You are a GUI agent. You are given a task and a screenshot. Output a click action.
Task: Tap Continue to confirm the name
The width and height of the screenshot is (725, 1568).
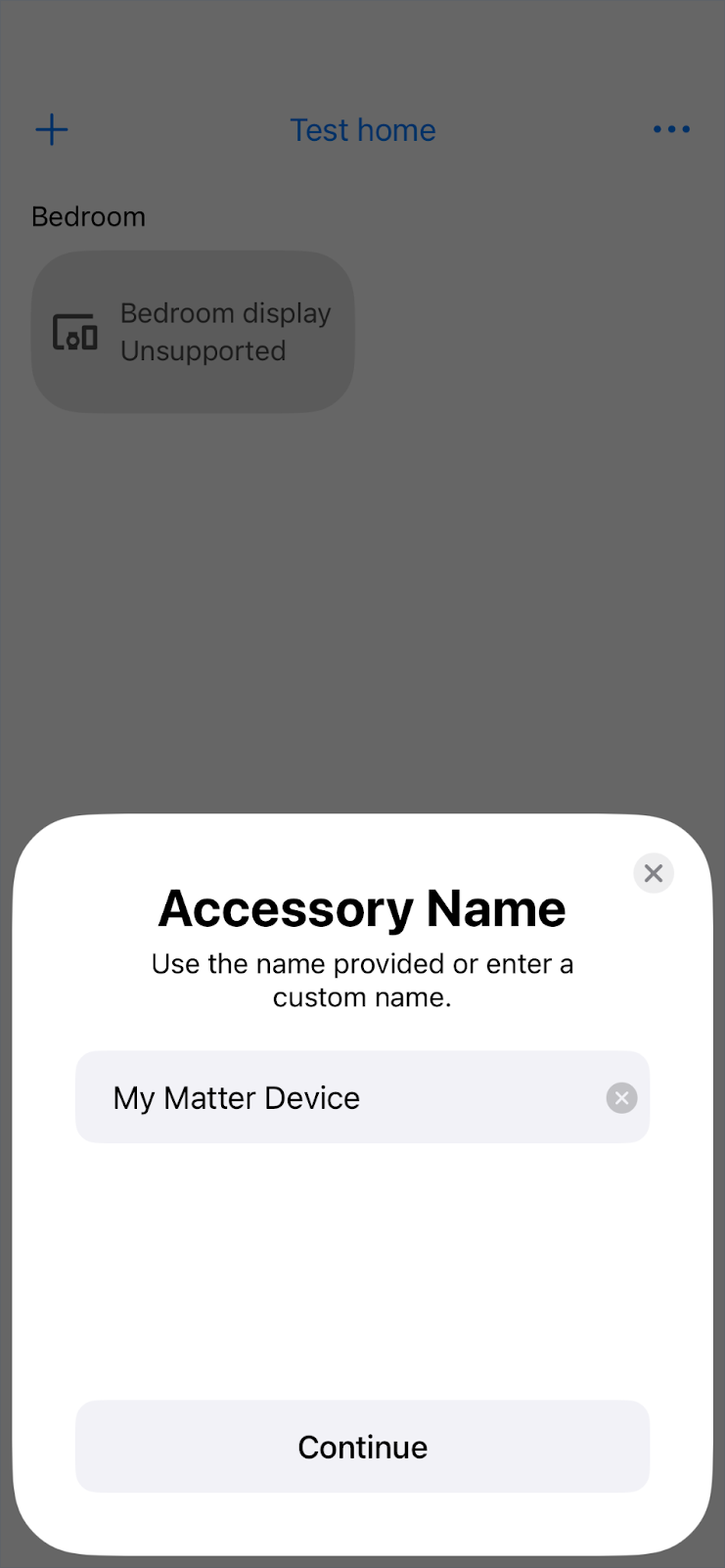coord(362,1447)
